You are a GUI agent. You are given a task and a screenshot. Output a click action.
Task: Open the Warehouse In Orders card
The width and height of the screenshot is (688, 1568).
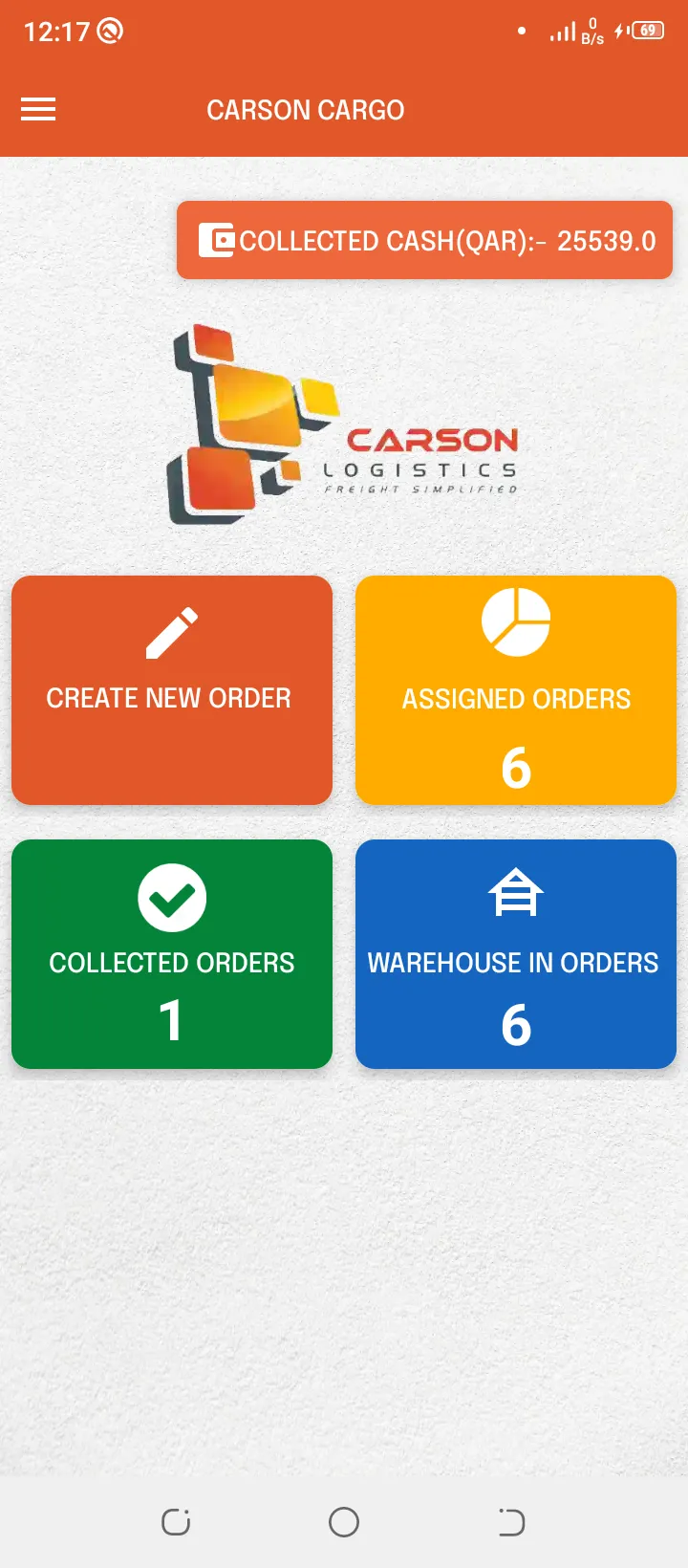tap(516, 954)
